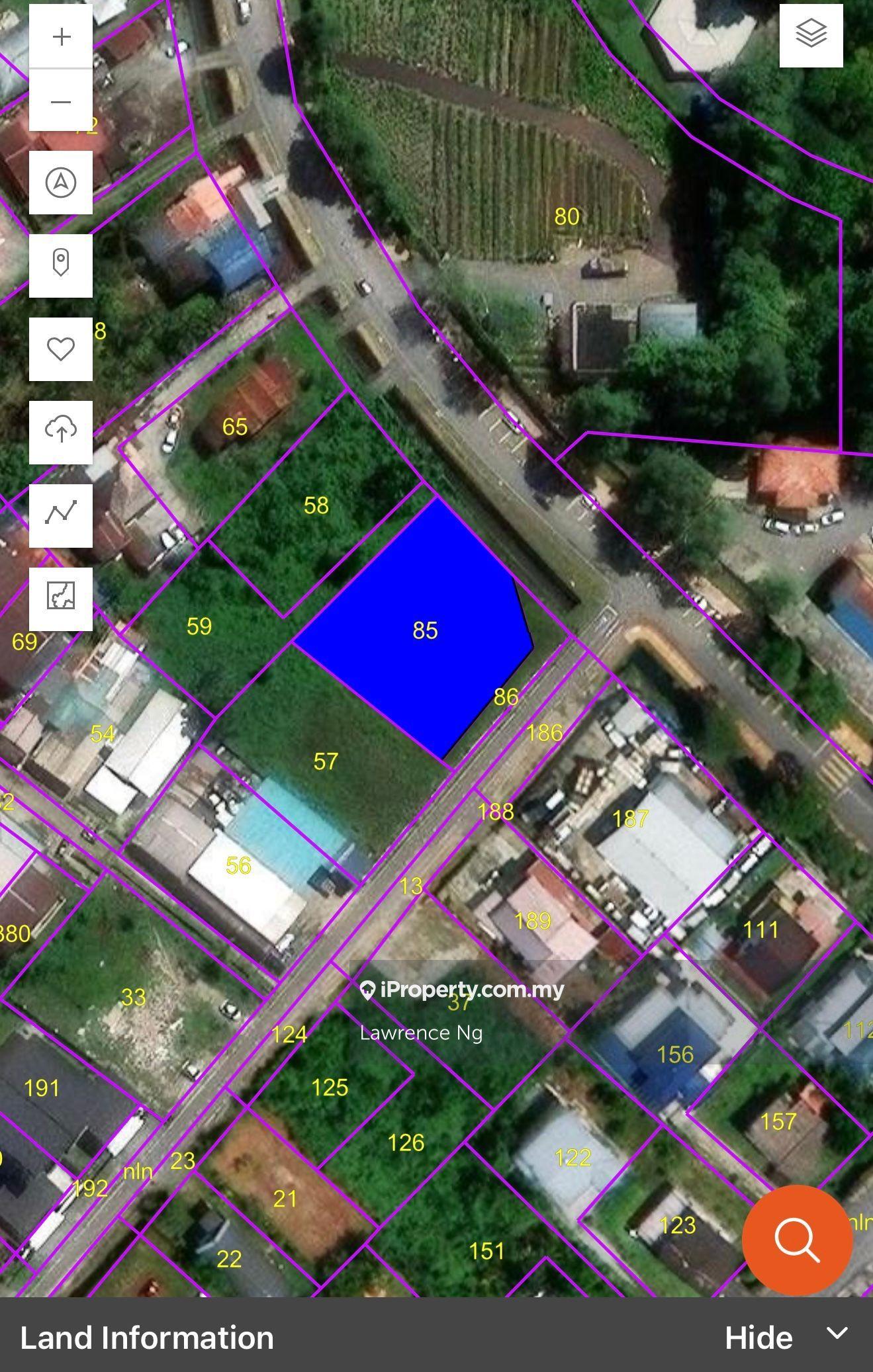Viewport: 873px width, 1372px height.
Task: Zoom out of the map
Action: 61,102
